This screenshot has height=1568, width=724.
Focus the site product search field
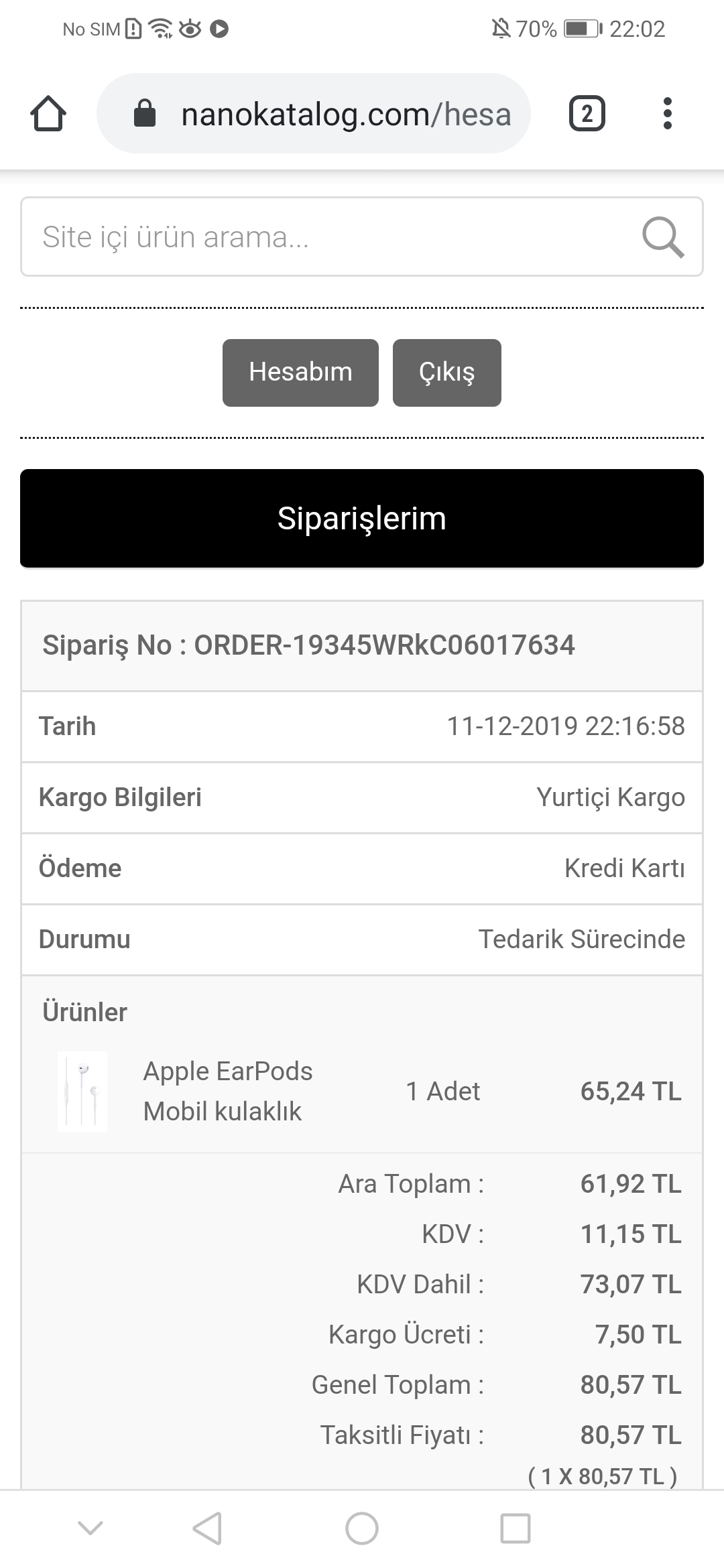coord(328,237)
